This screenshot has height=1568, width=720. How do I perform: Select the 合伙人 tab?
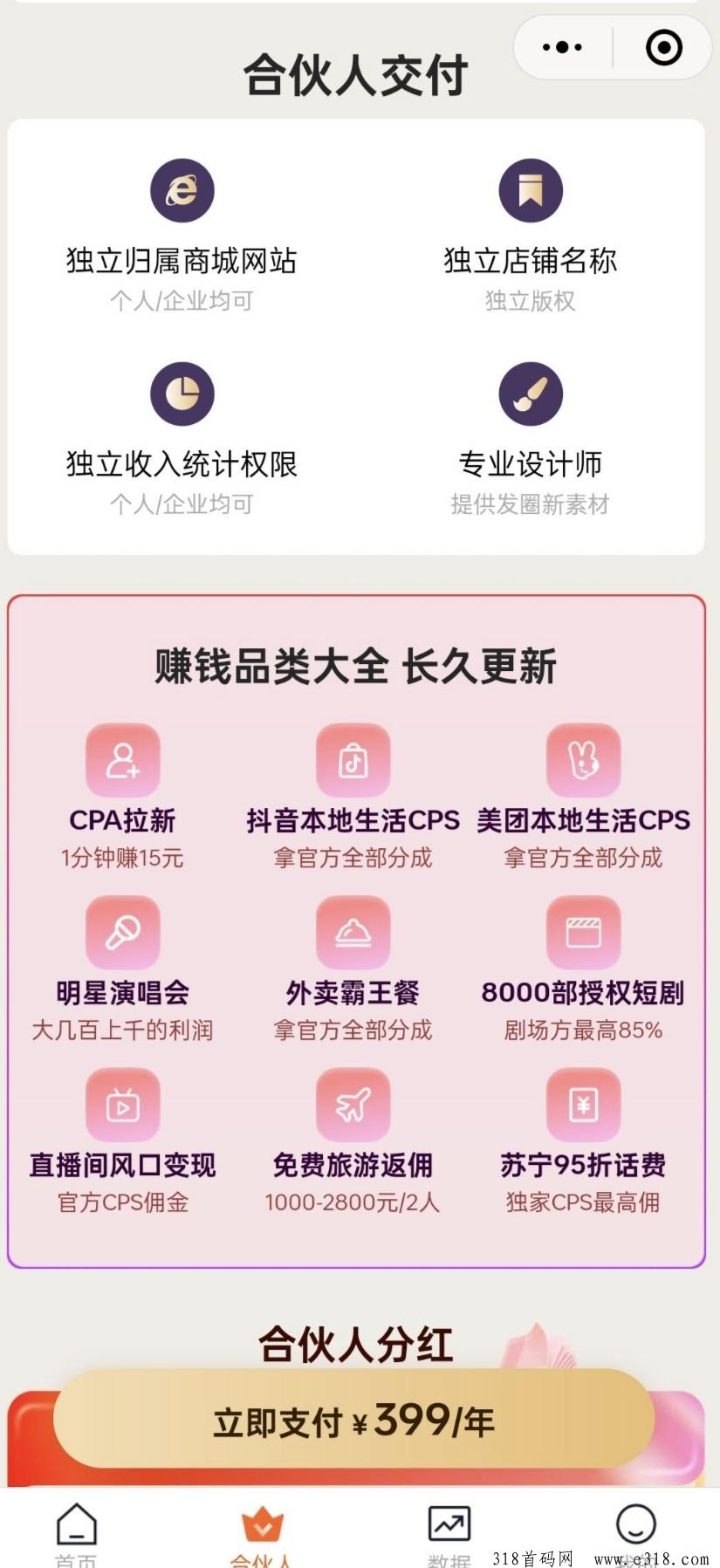pyautogui.click(x=262, y=1534)
